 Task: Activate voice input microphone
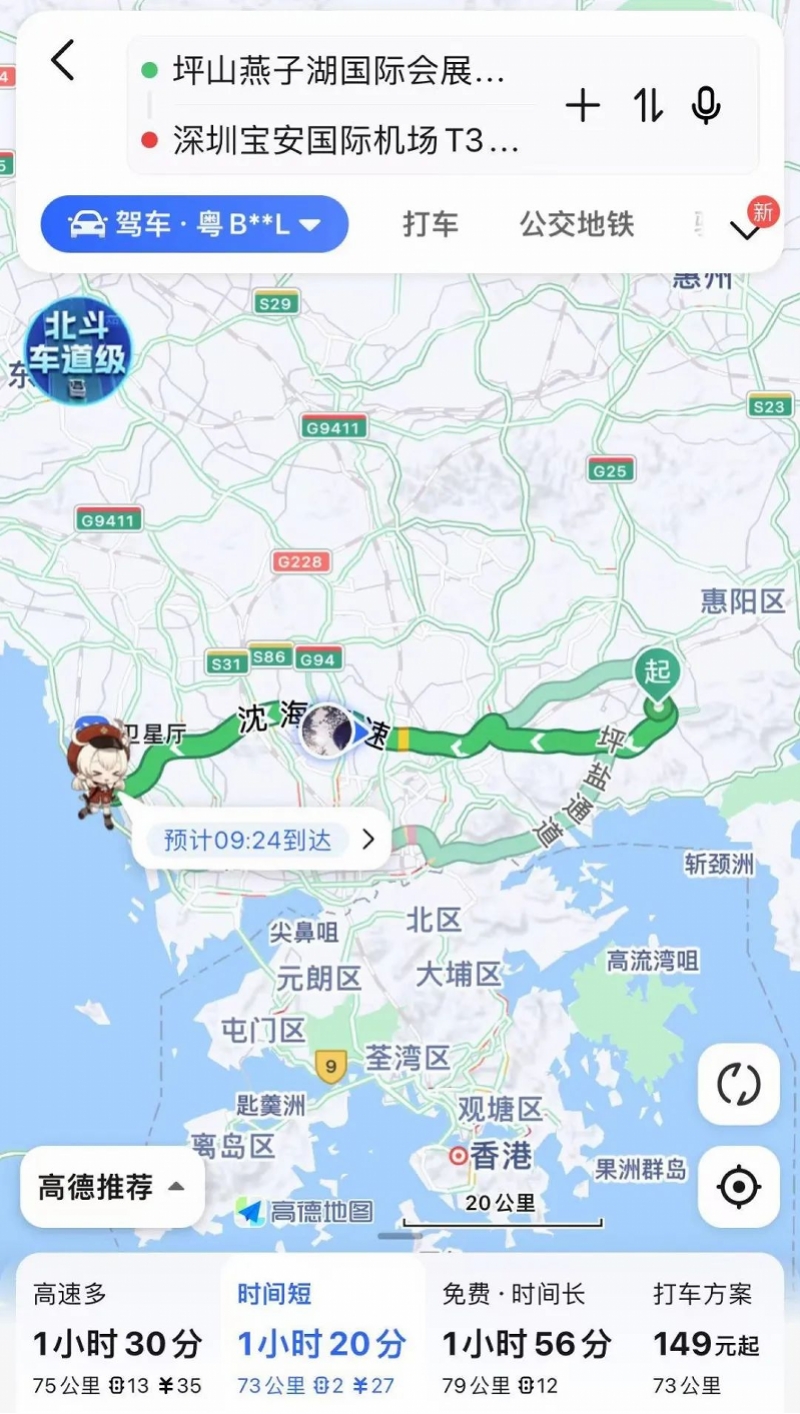(x=707, y=106)
